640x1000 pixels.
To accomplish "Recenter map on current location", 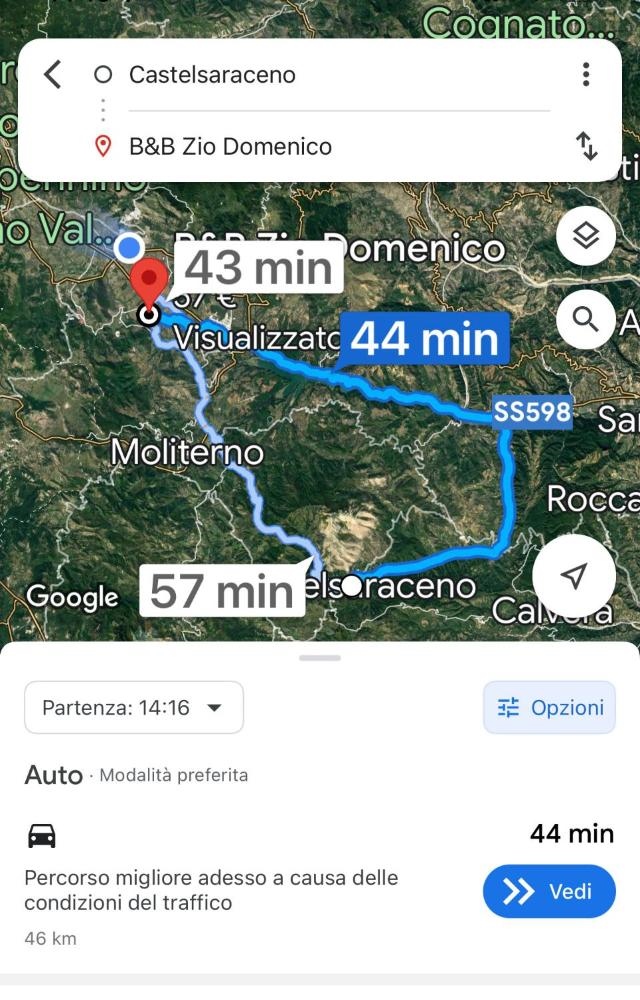I will coord(573,576).
